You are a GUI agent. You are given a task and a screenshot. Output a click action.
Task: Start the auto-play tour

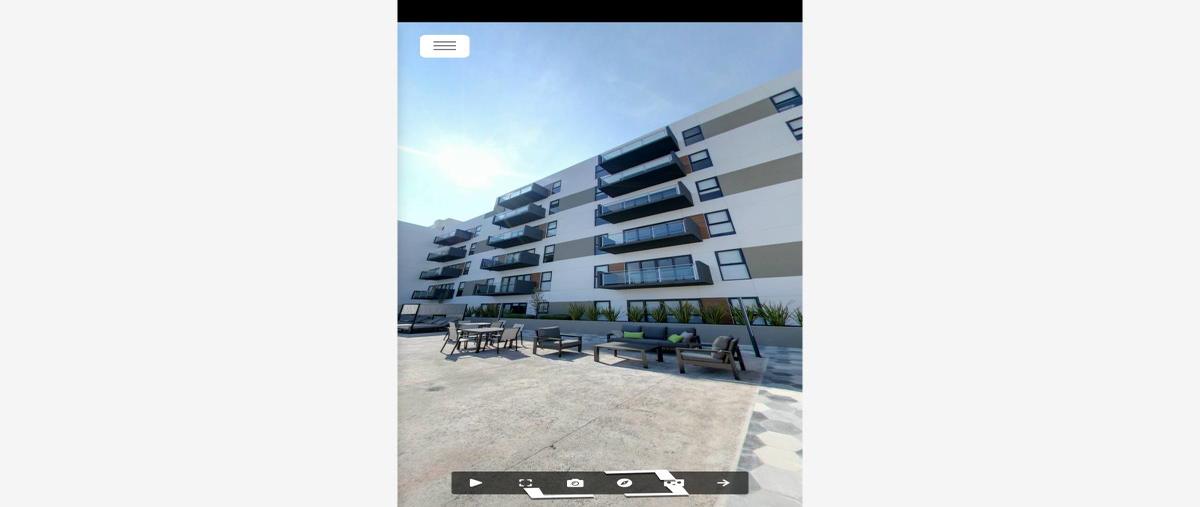coord(476,483)
